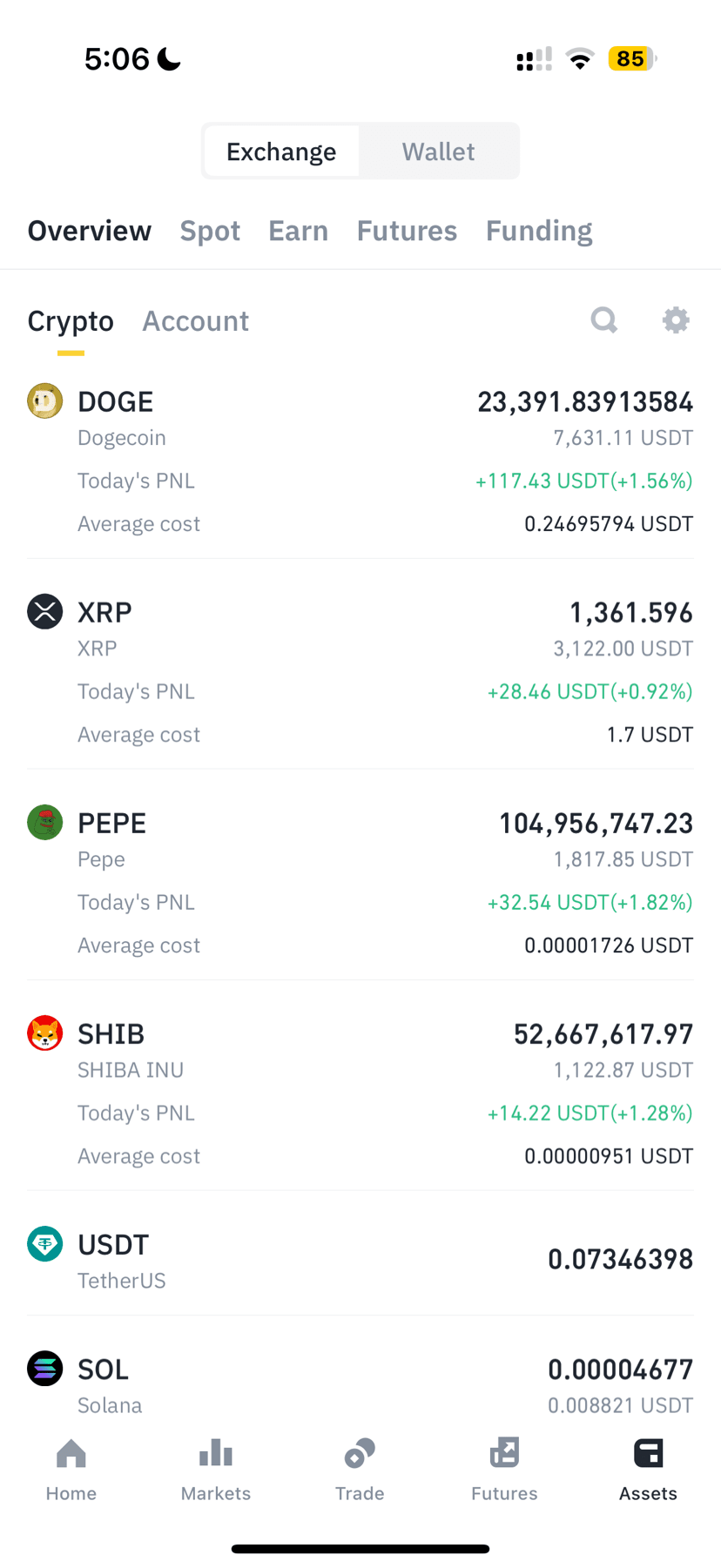Open the assets settings gear
This screenshot has width=721, height=1568.
[676, 320]
